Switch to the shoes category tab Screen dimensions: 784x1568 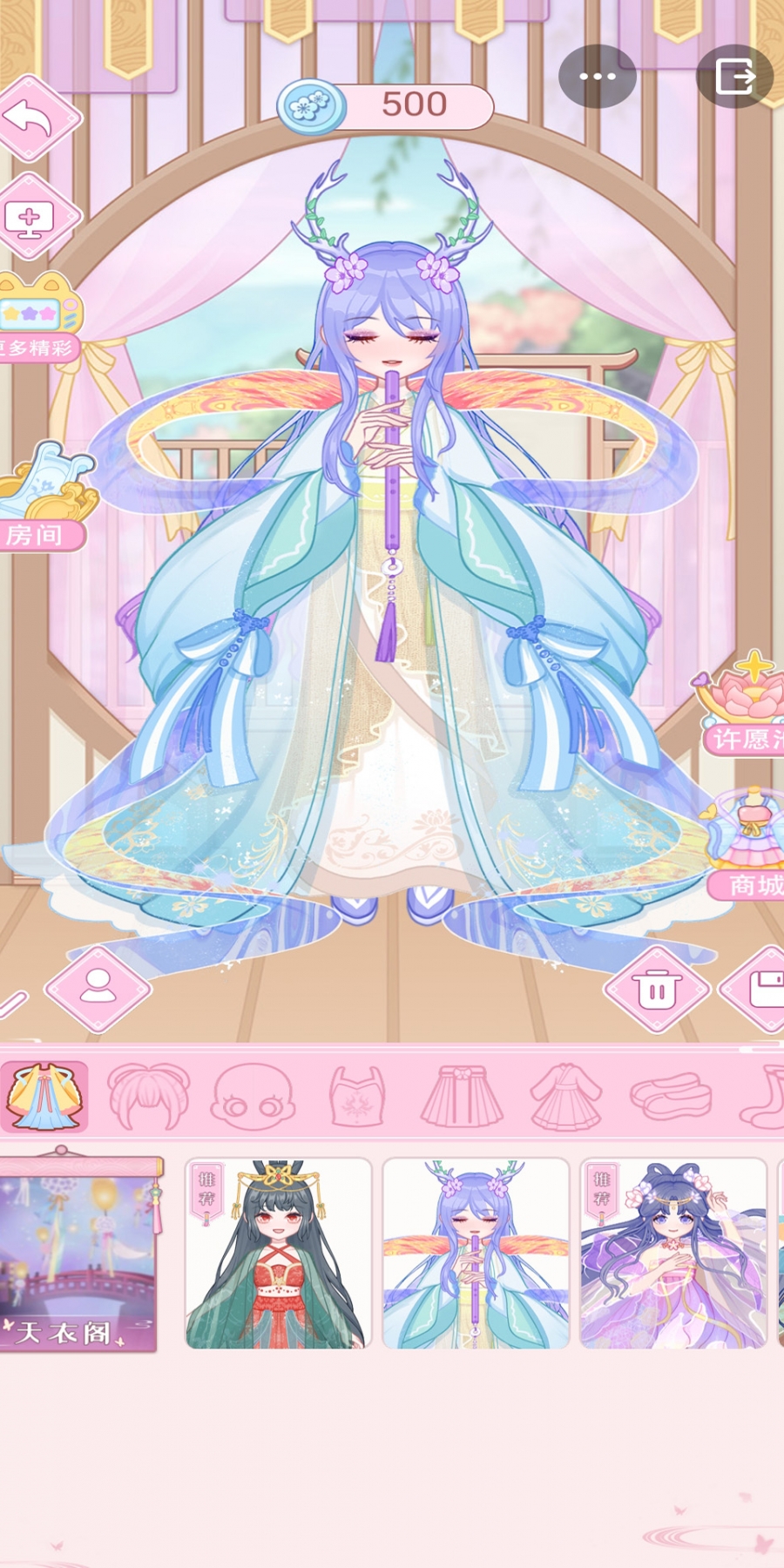(x=671, y=1096)
